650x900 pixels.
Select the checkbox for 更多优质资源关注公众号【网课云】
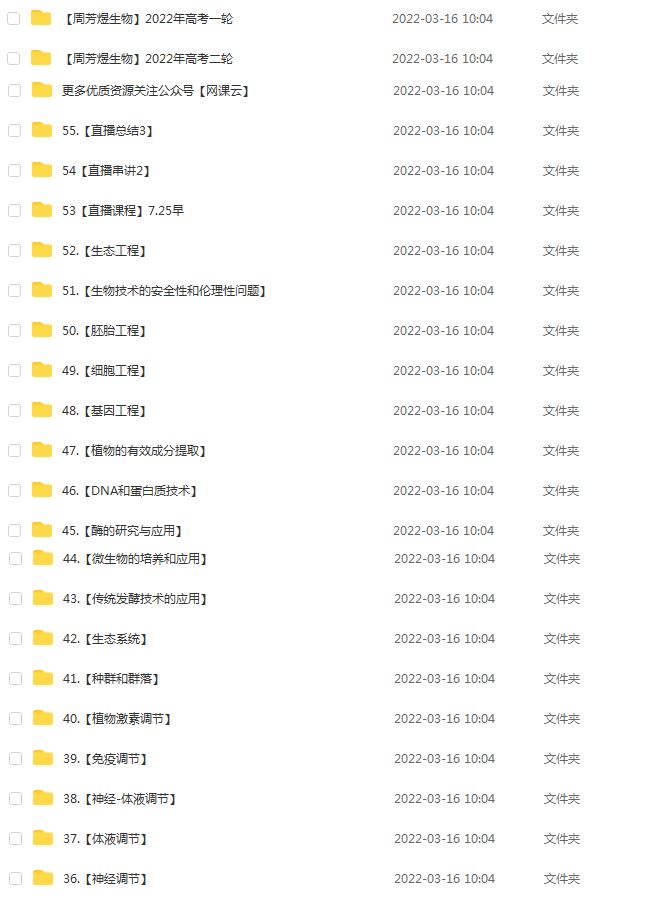14,90
